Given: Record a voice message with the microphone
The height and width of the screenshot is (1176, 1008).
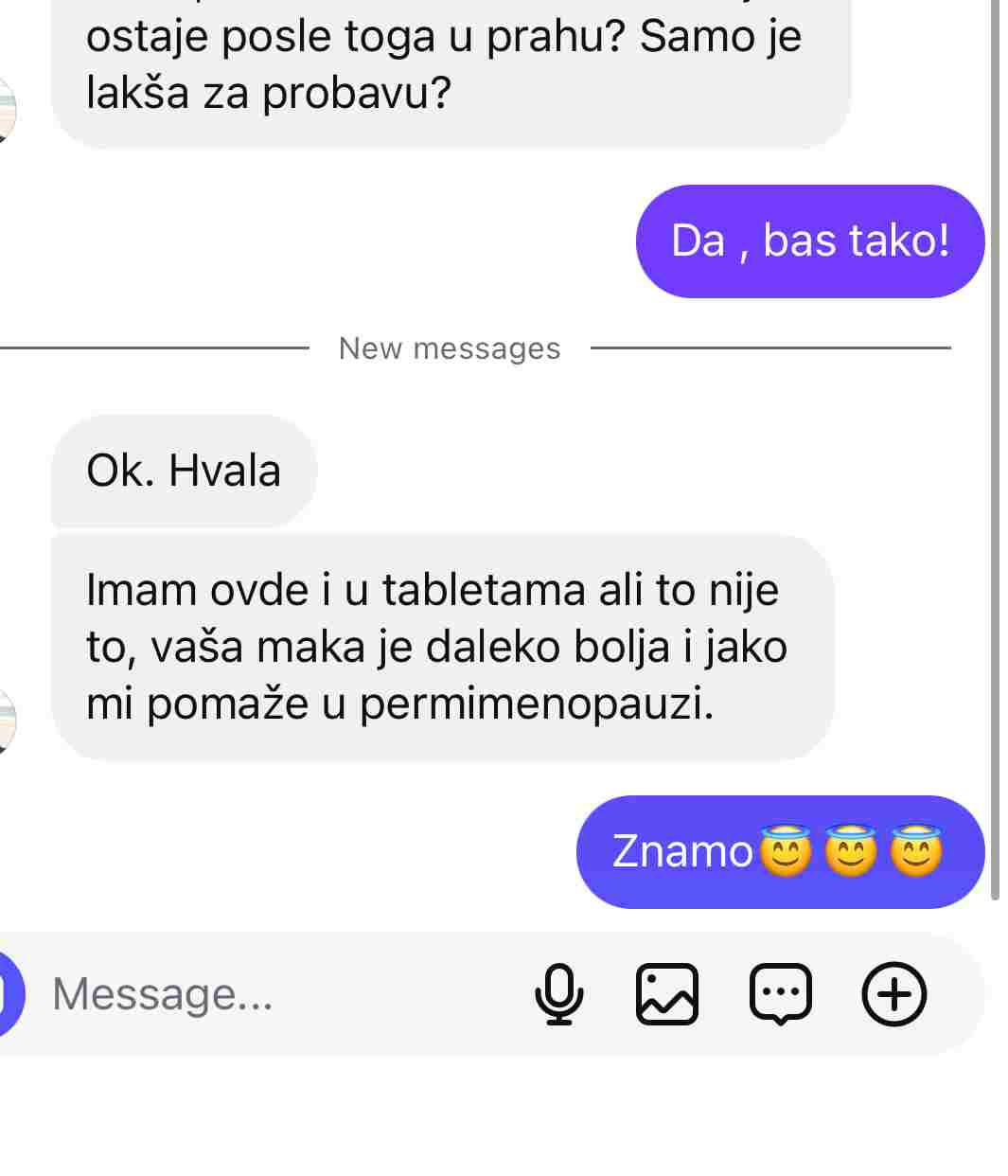Looking at the screenshot, I should click(559, 994).
